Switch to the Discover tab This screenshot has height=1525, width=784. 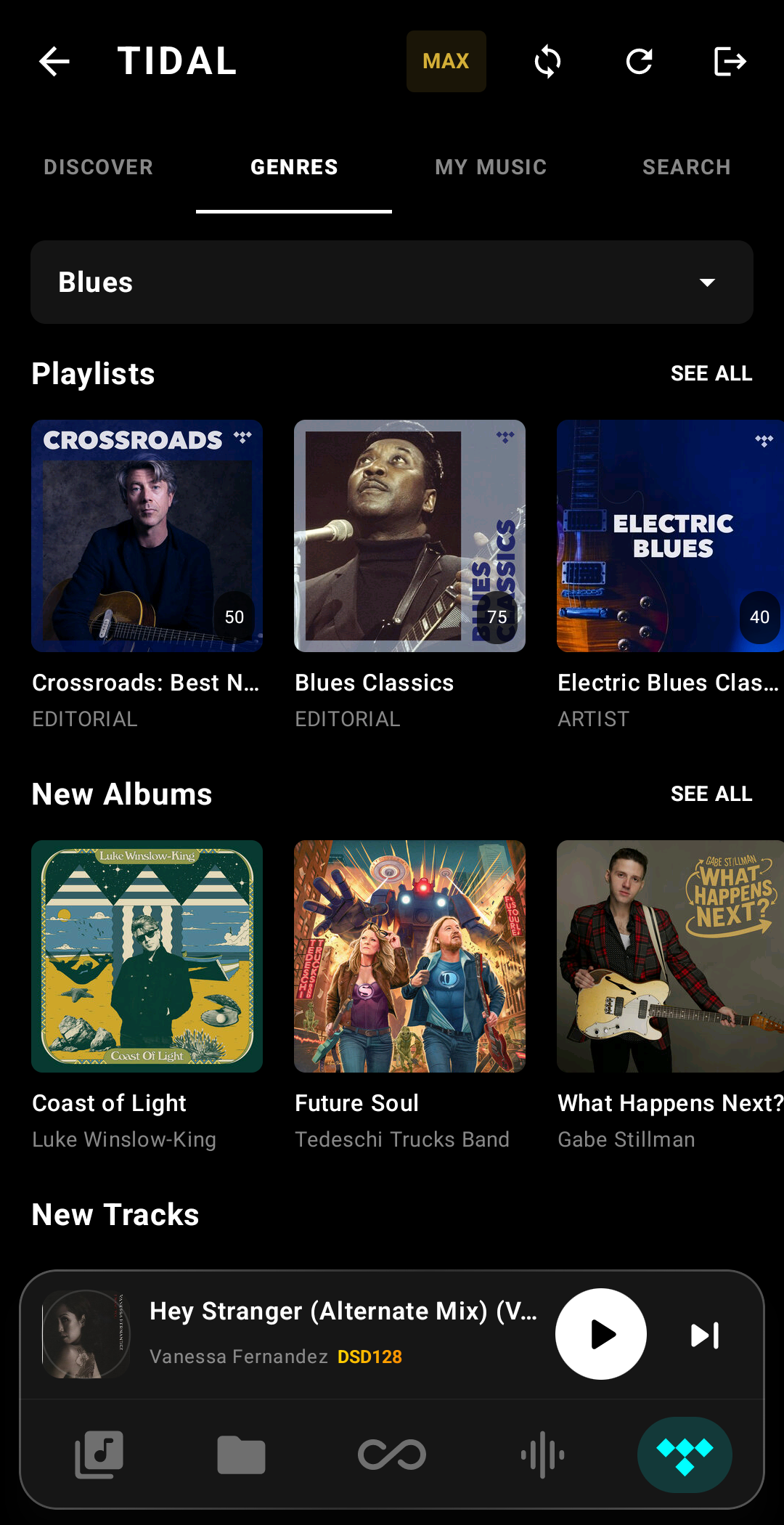(x=98, y=167)
